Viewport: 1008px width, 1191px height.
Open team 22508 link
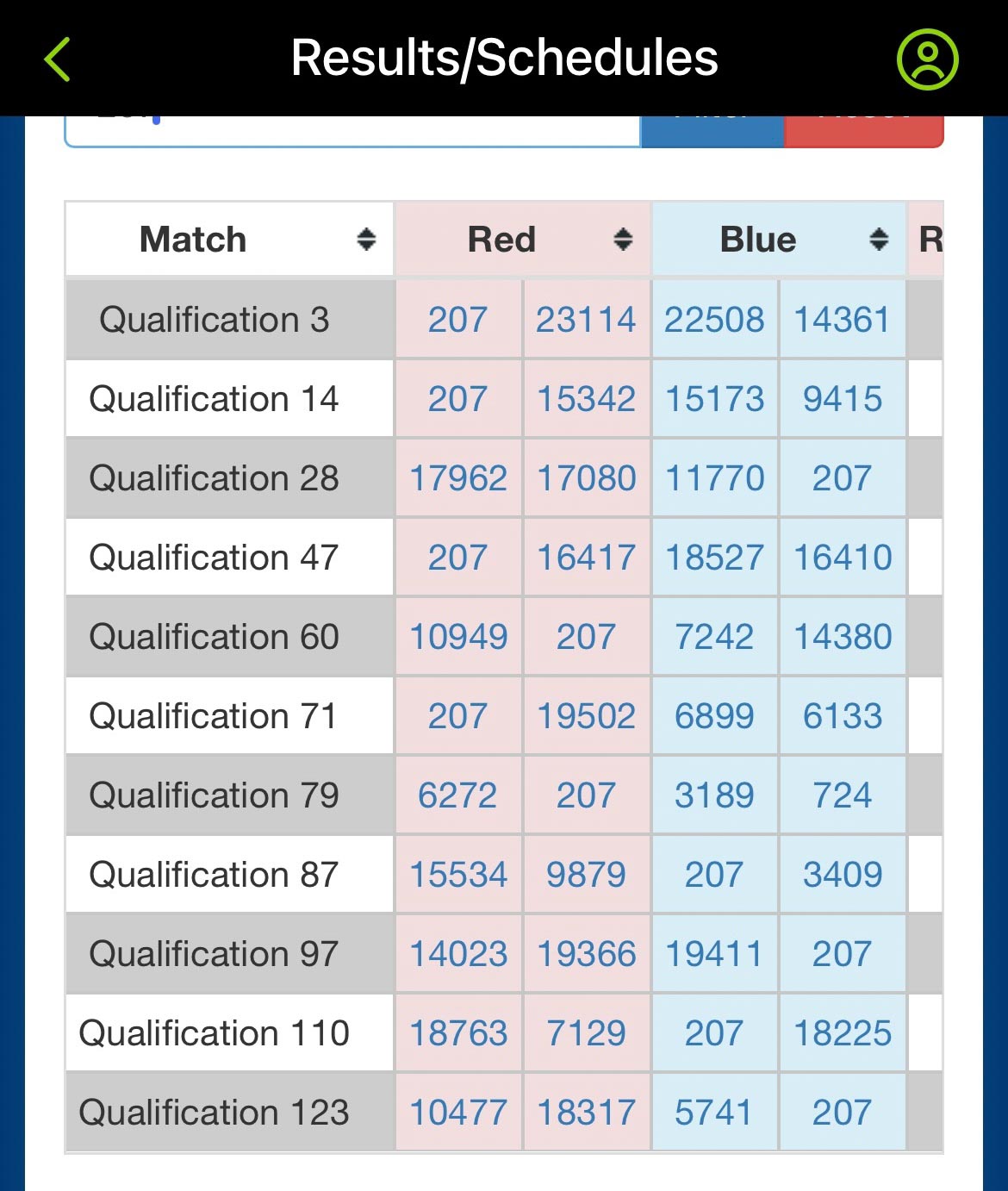(714, 320)
